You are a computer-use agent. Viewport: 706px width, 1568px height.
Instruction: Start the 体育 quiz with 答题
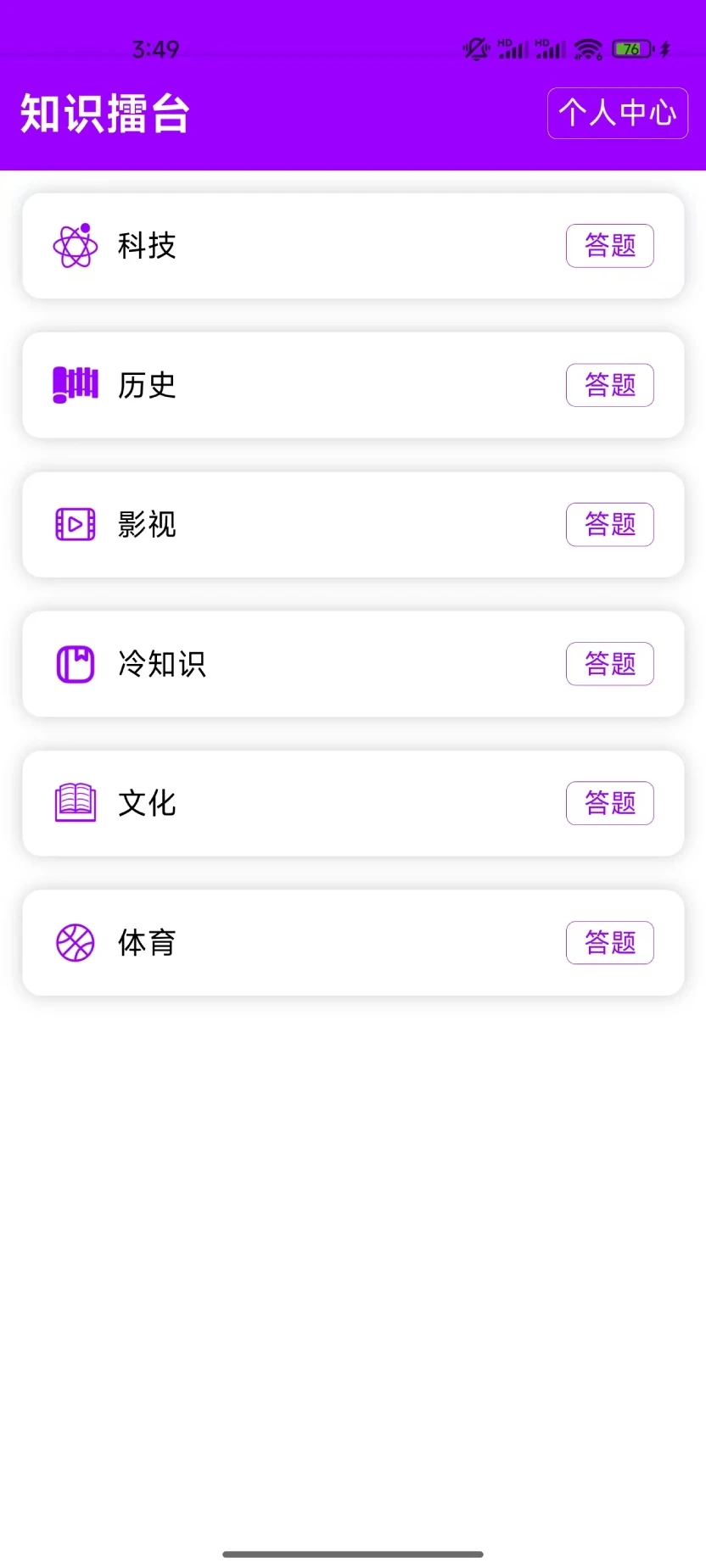[609, 941]
